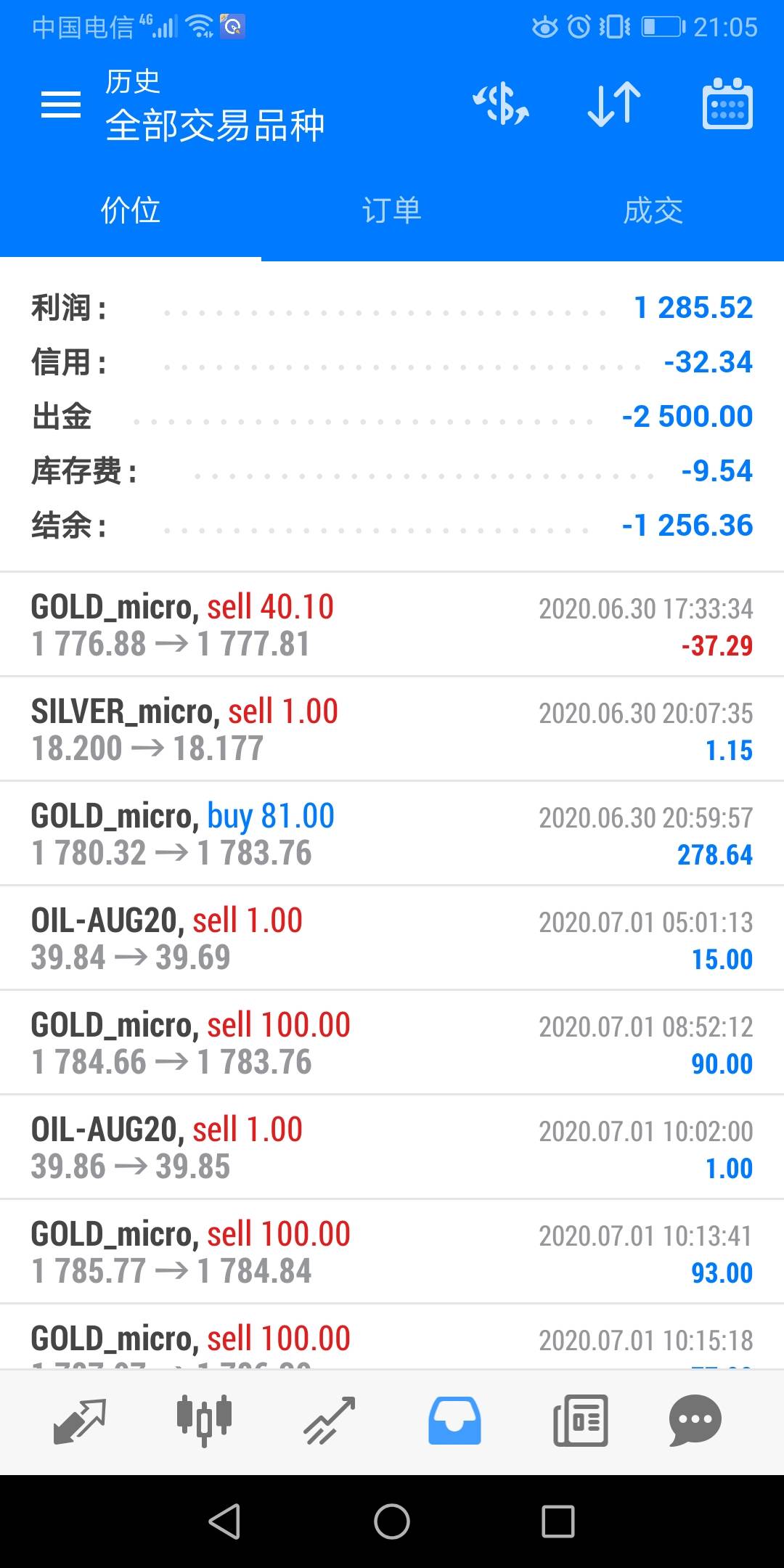Go to the chat messages tab
Viewport: 784px width, 1568px height.
point(695,1421)
